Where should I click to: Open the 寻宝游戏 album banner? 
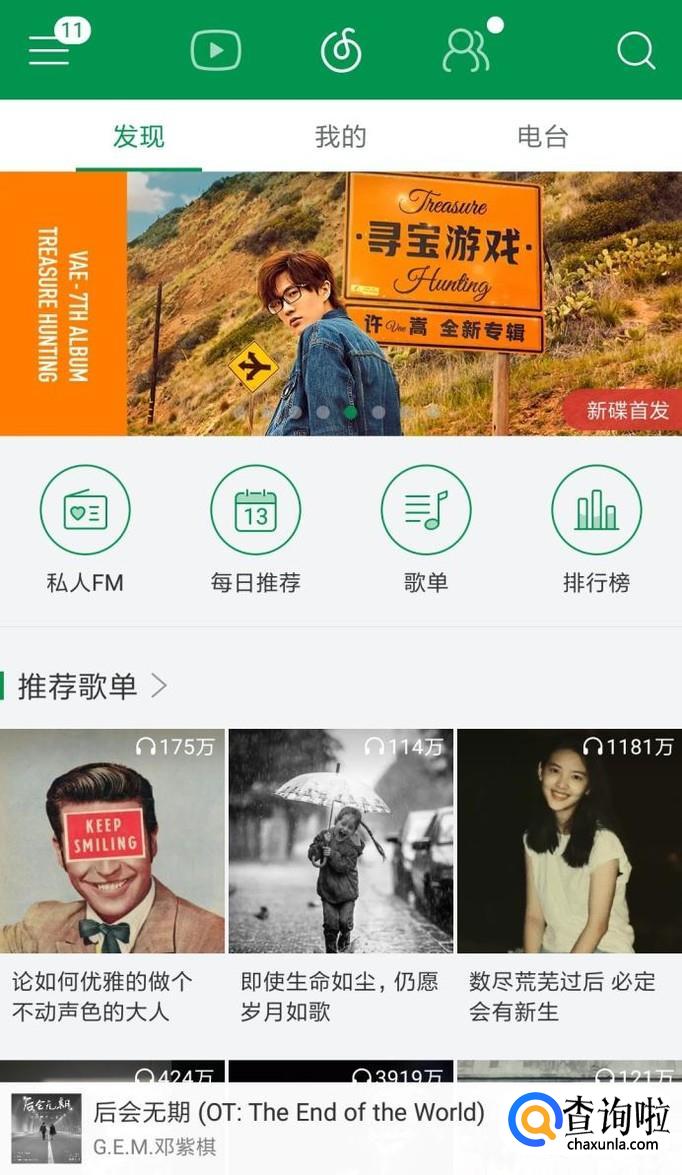tap(341, 303)
